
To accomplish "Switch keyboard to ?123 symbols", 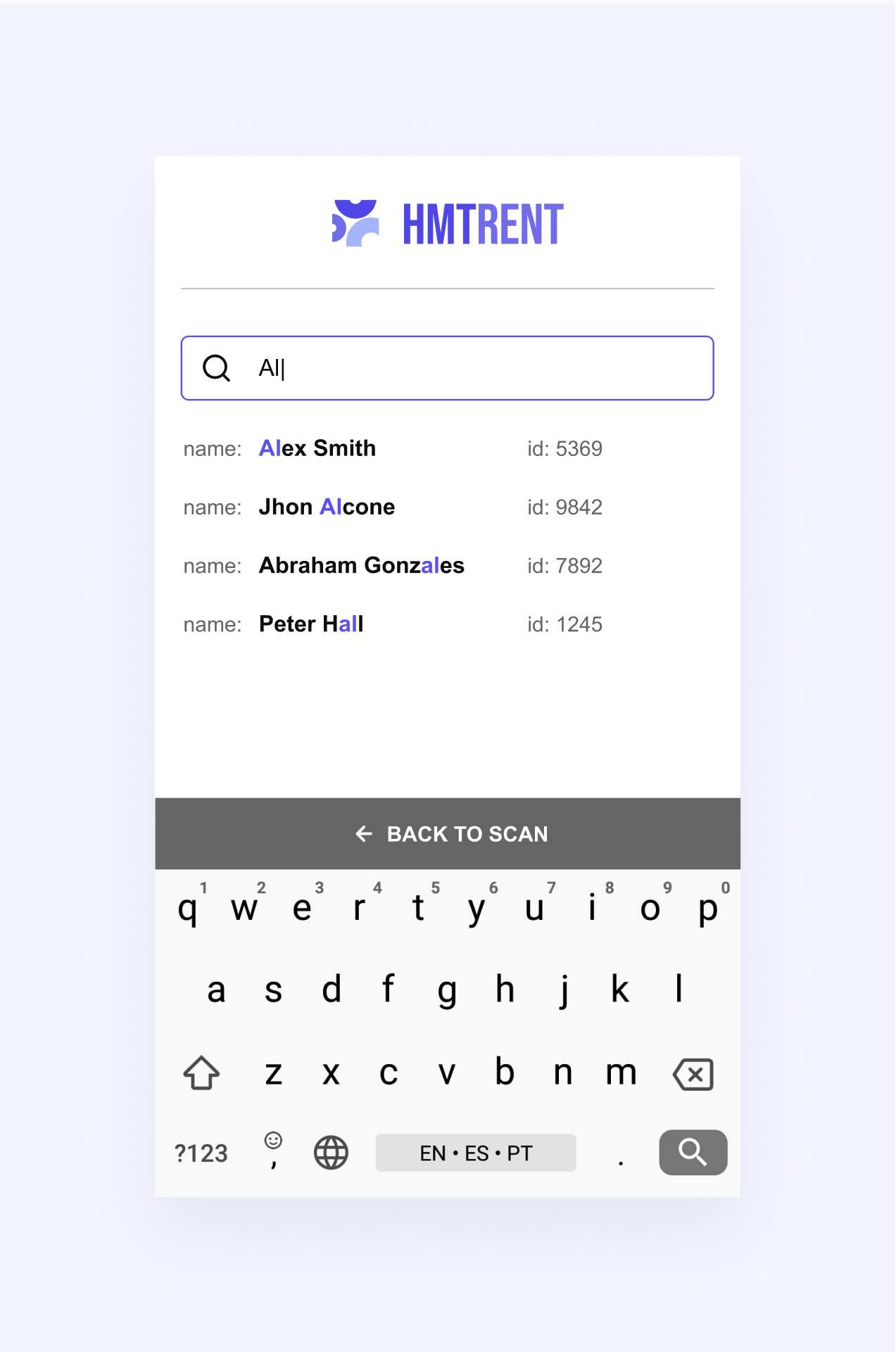I will [x=201, y=1154].
